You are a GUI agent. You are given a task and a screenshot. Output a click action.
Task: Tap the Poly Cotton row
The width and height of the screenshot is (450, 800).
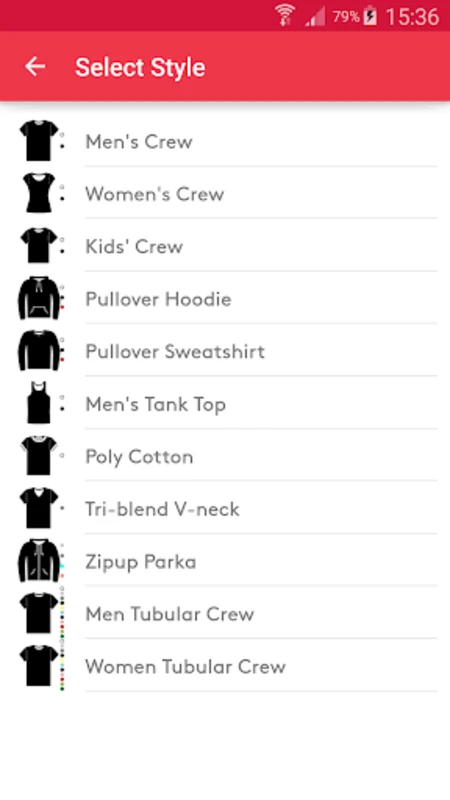tap(225, 457)
